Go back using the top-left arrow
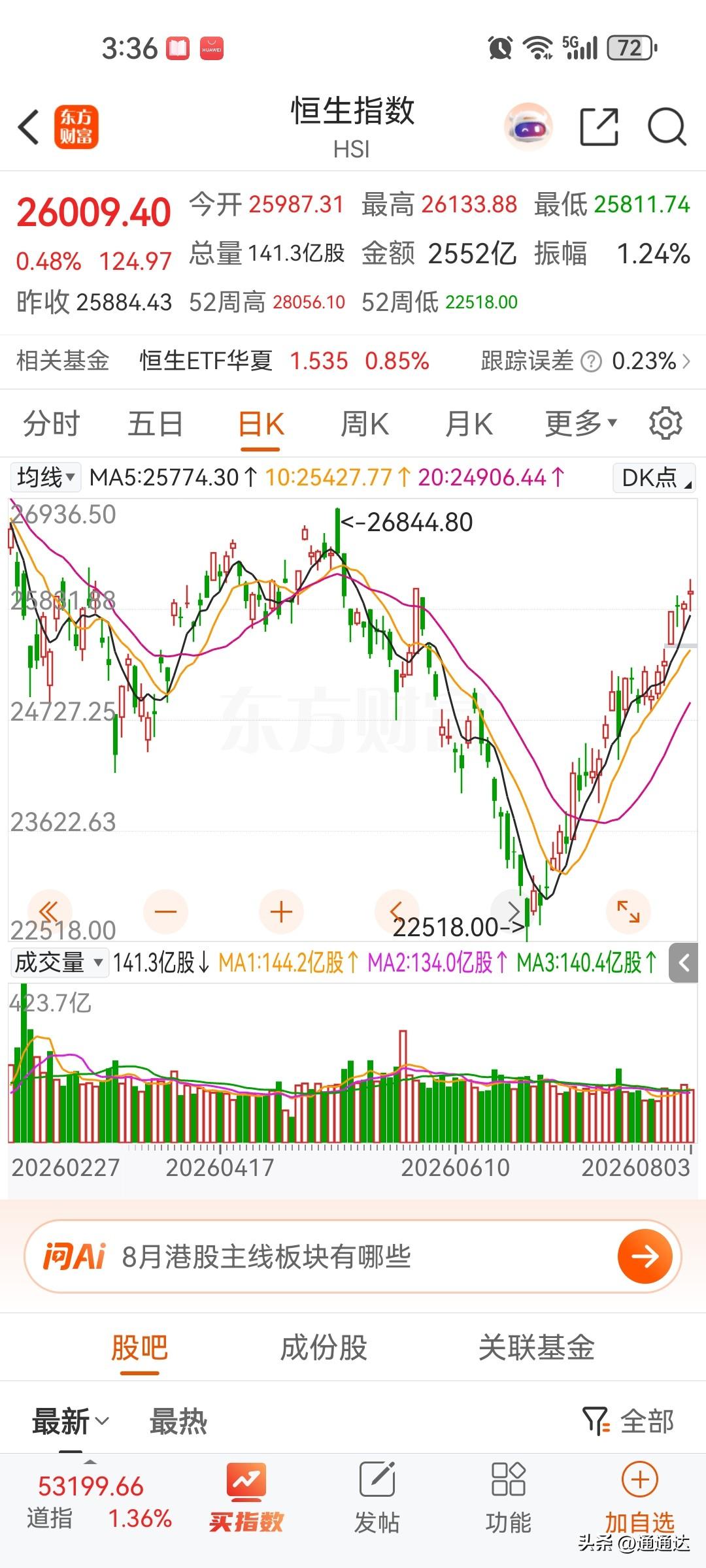The height and width of the screenshot is (1568, 706). click(29, 127)
